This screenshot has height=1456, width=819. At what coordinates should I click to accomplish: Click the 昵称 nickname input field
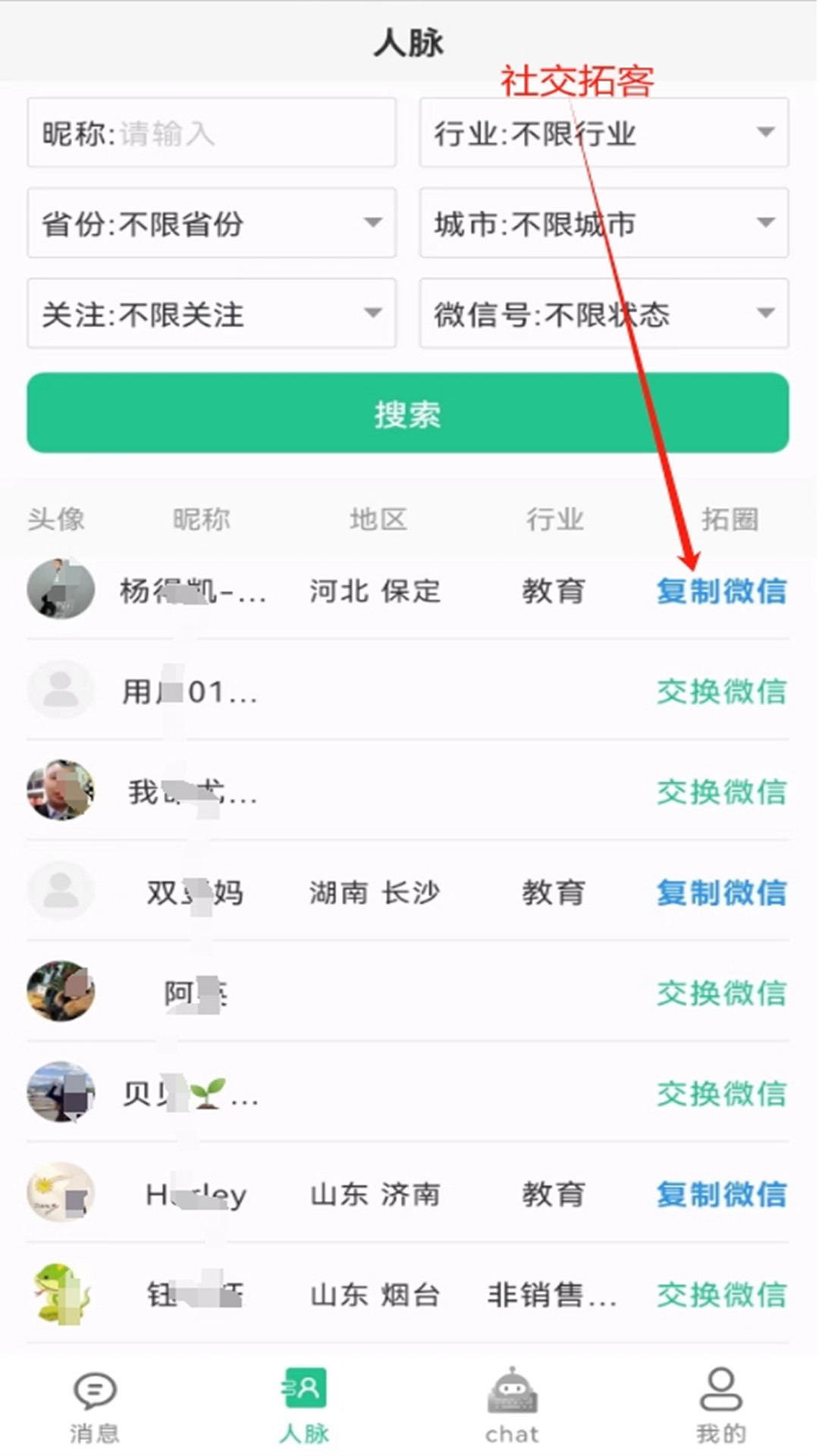click(211, 133)
